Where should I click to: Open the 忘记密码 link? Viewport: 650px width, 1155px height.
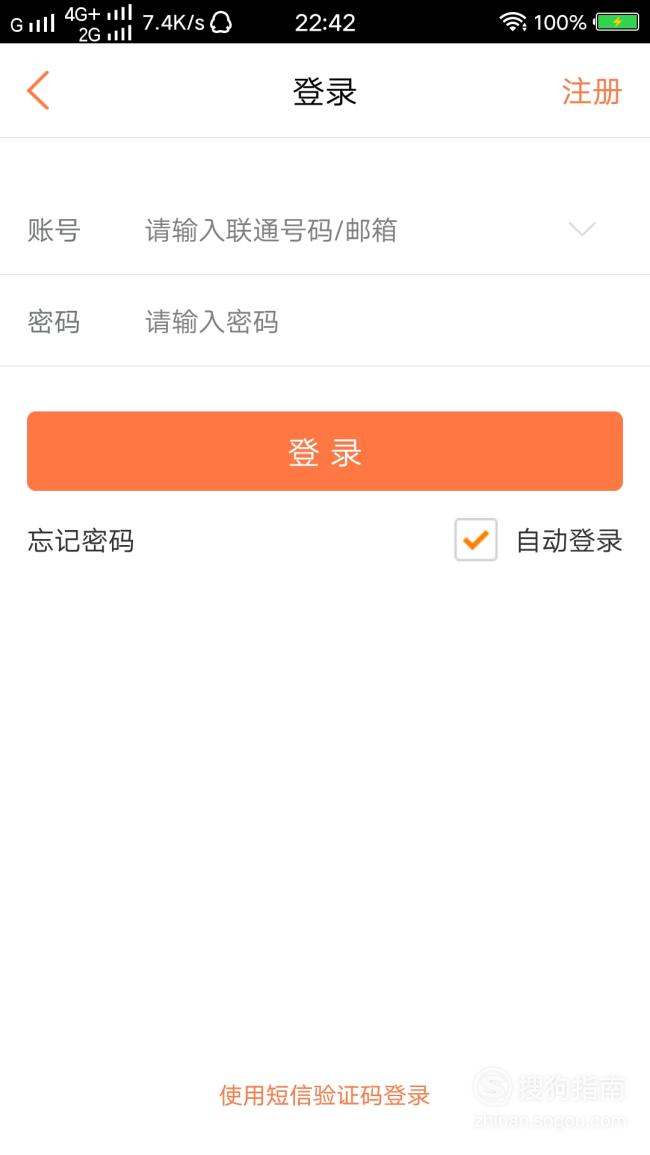(81, 541)
